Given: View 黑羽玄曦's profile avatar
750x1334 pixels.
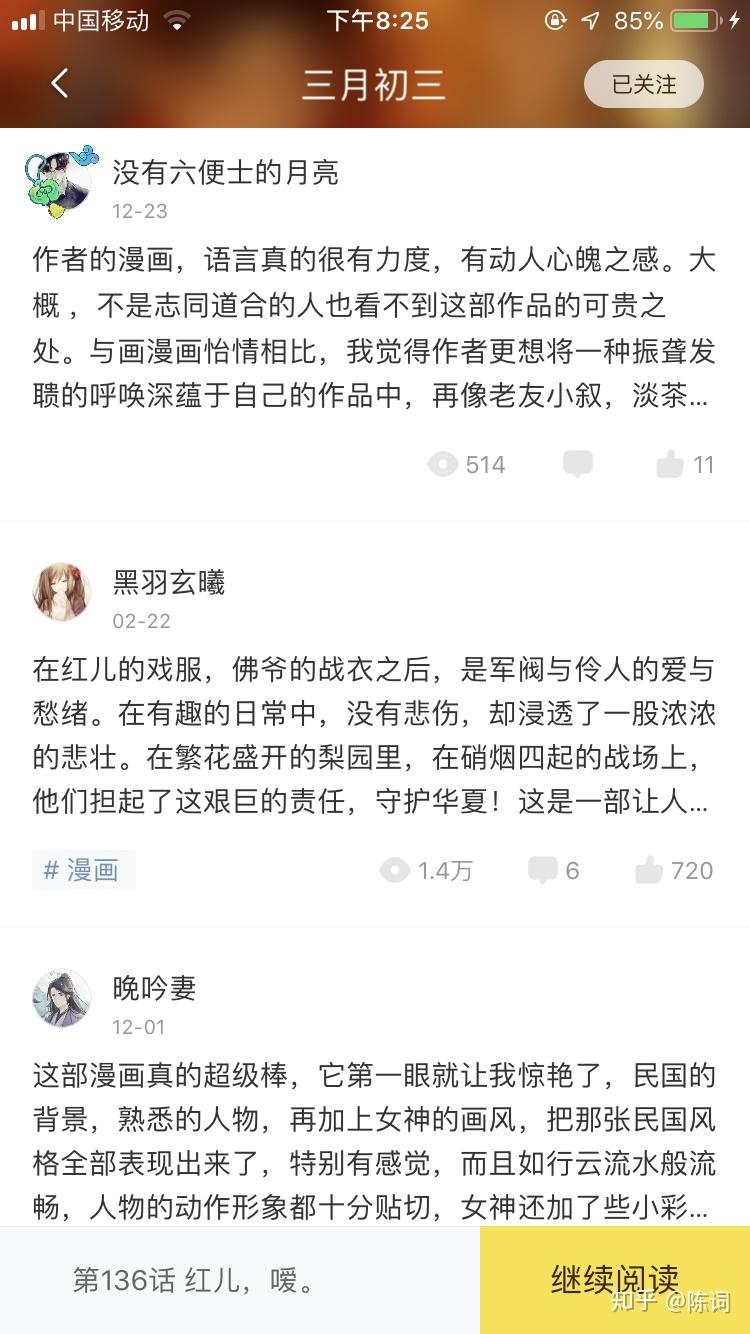Looking at the screenshot, I should (x=62, y=591).
